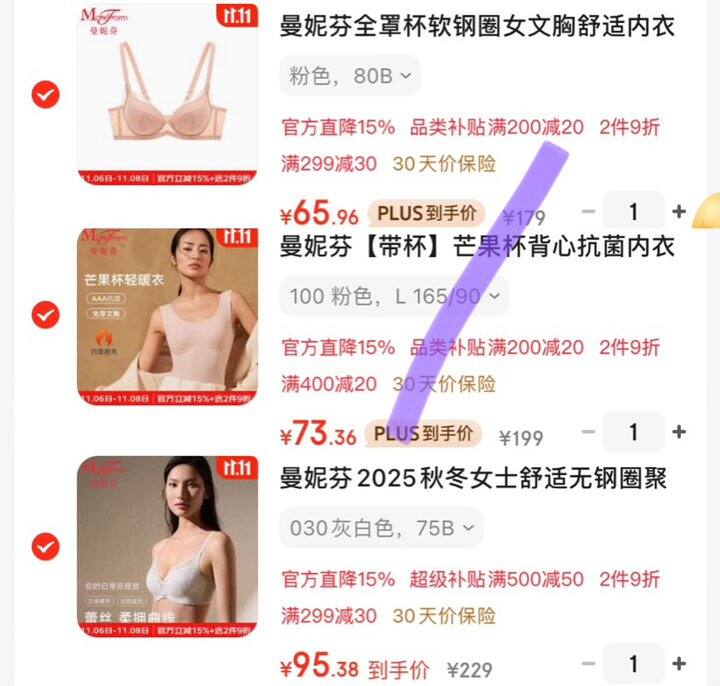Decrease quantity of the ¥73.36 item
This screenshot has height=686, width=720.
click(x=589, y=432)
